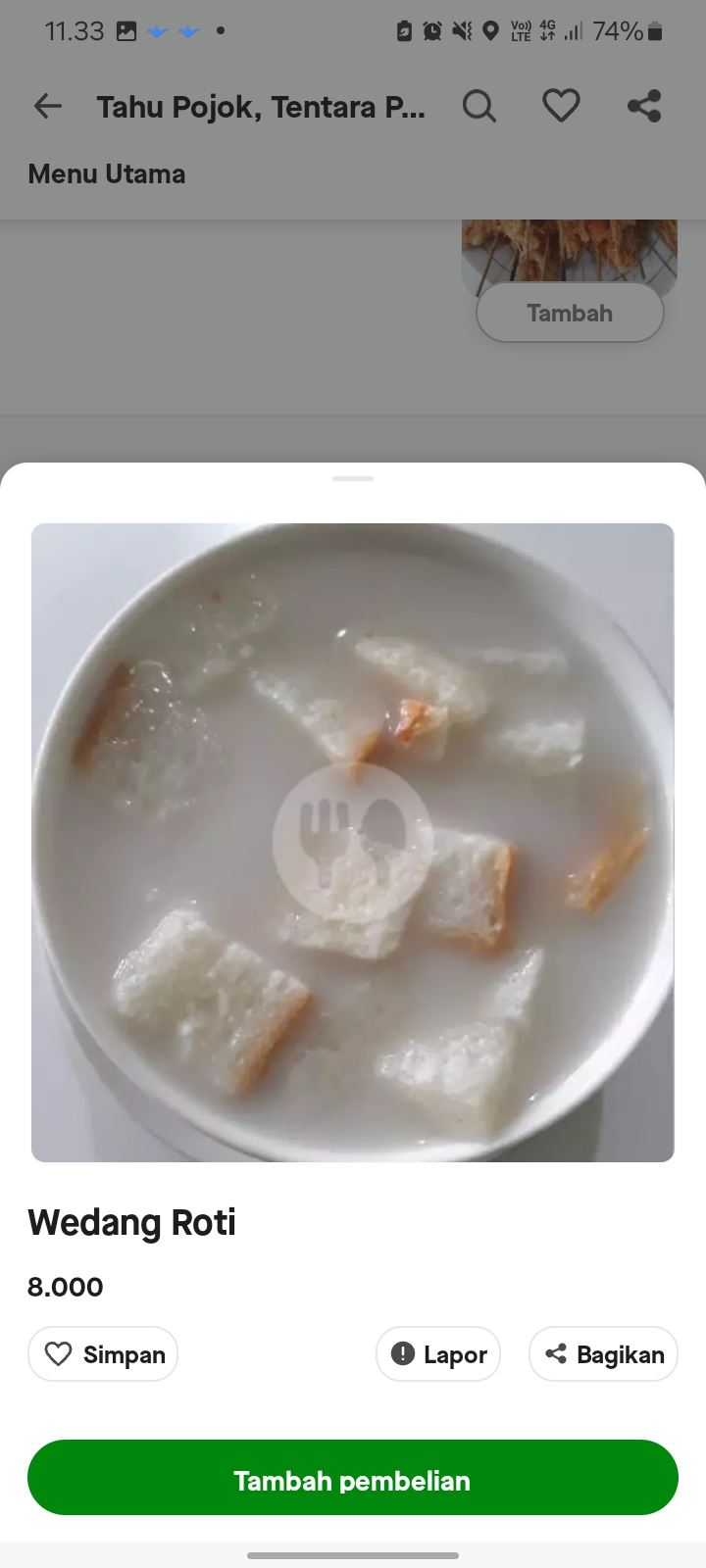Toggle Simpan to save Wedang Roti

102,1353
